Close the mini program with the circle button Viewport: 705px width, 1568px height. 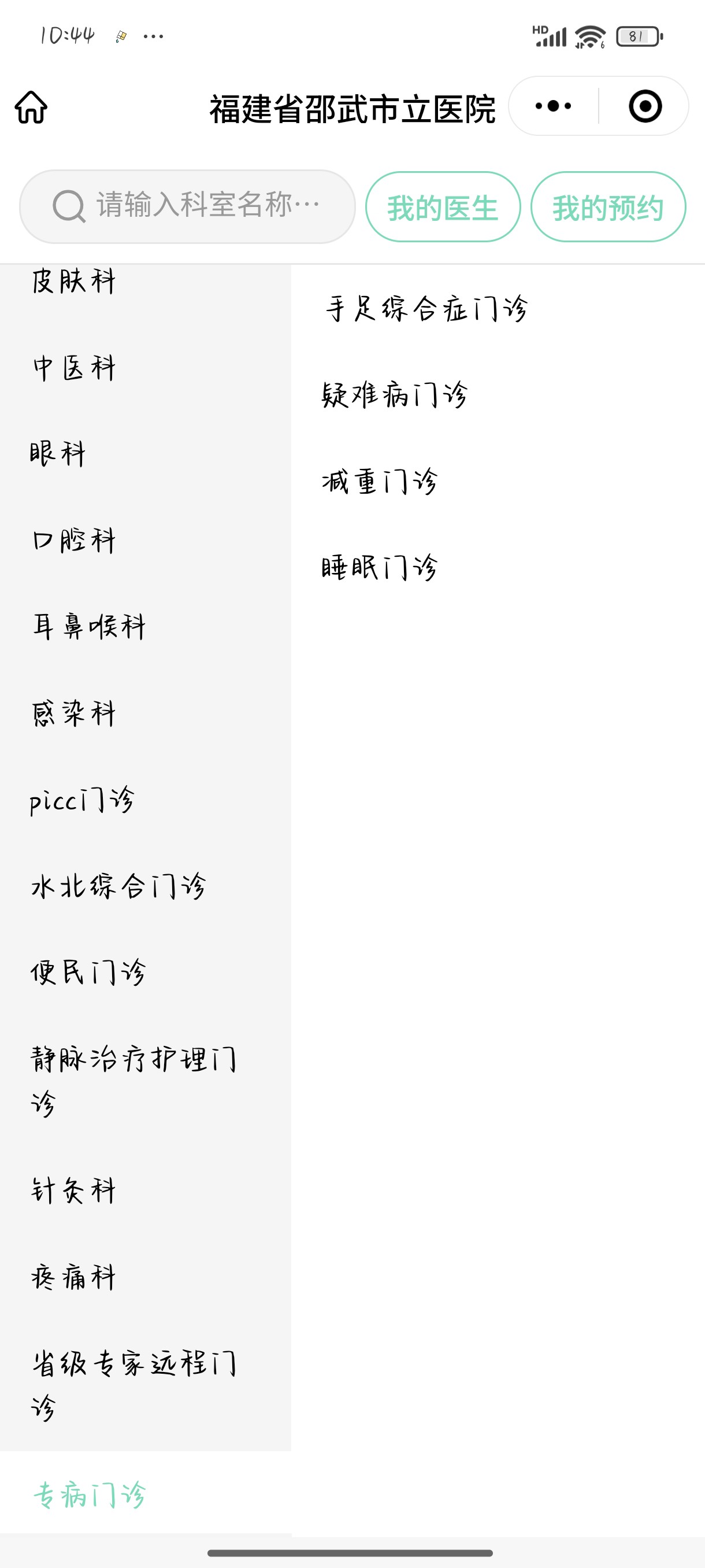(645, 106)
